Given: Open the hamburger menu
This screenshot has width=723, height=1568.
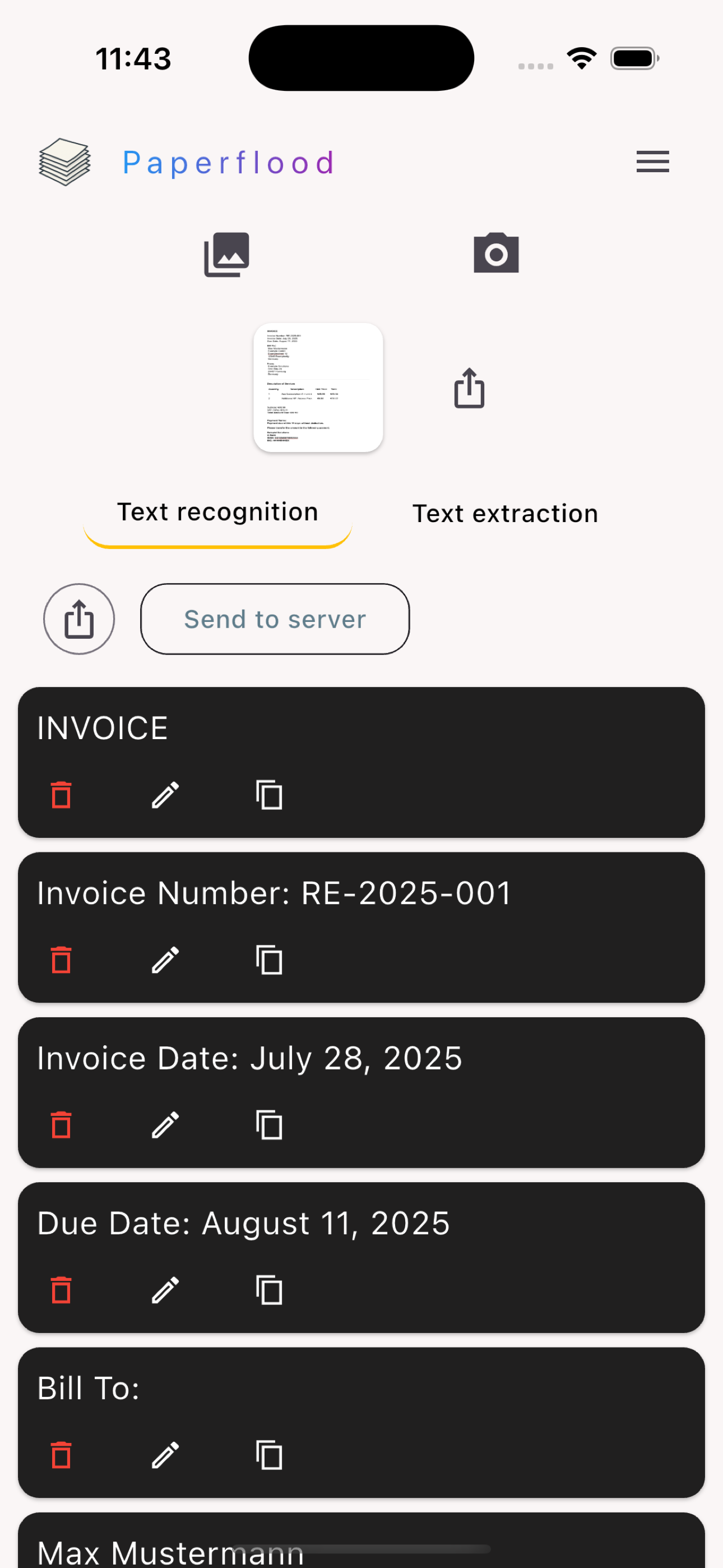Looking at the screenshot, I should (x=652, y=162).
